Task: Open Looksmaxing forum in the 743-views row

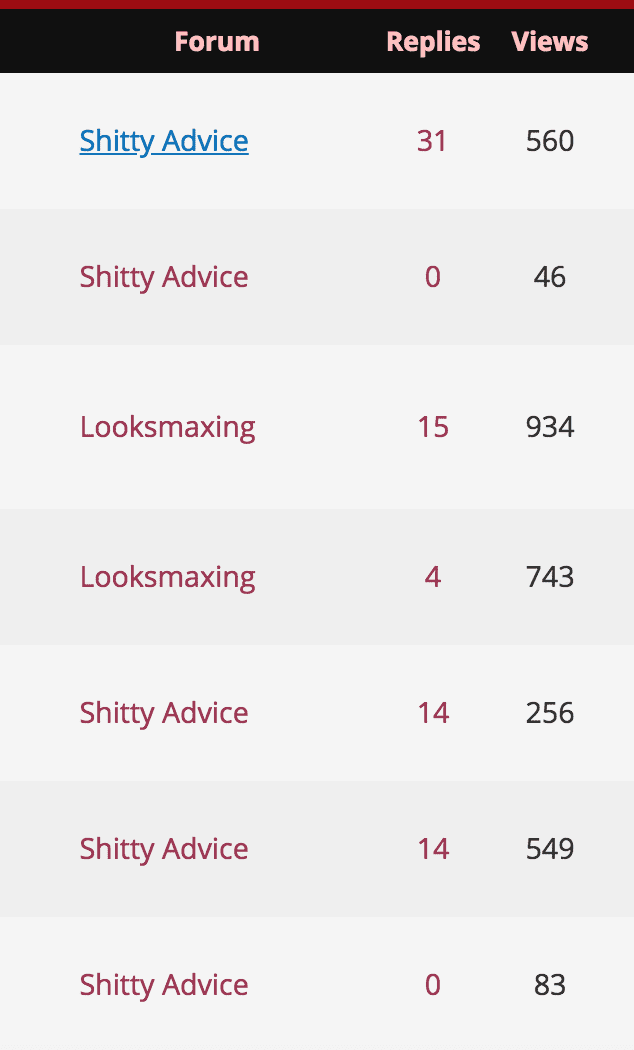Action: [x=168, y=577]
